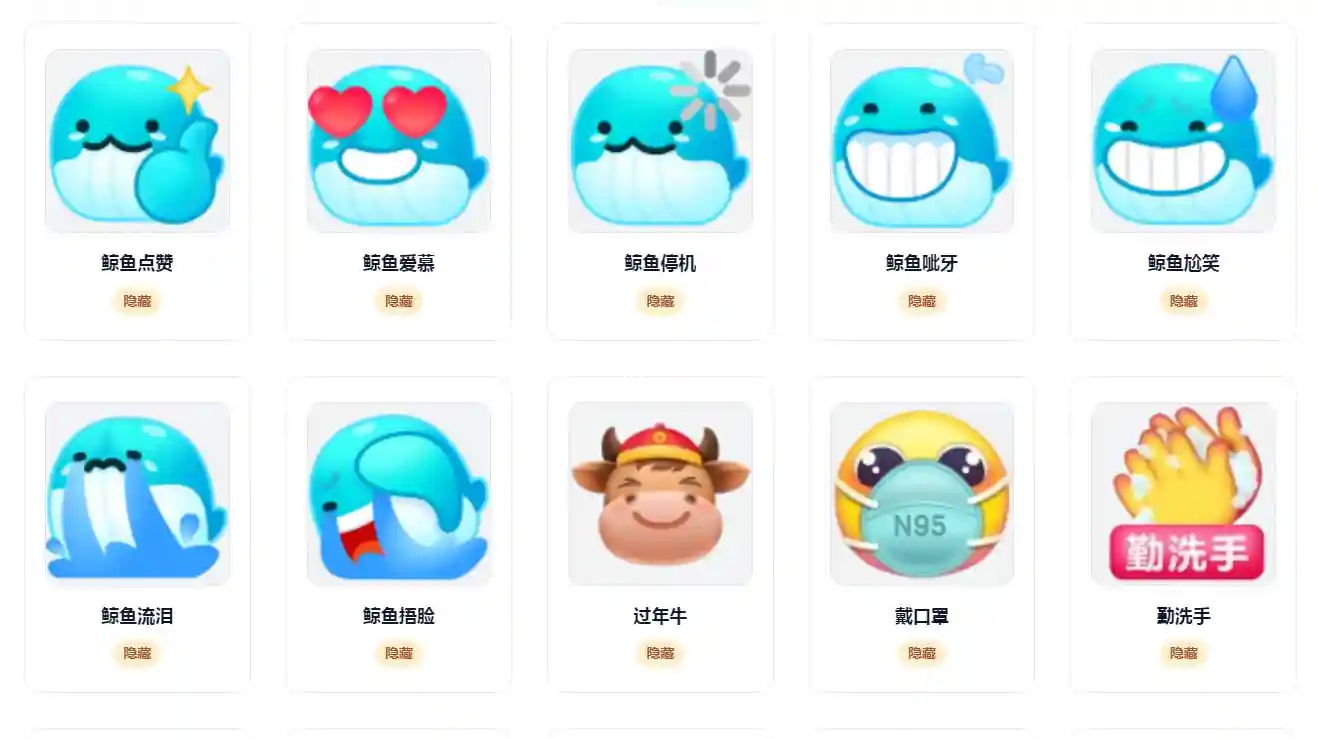View the 过年牛 ox emoji card

tap(660, 494)
